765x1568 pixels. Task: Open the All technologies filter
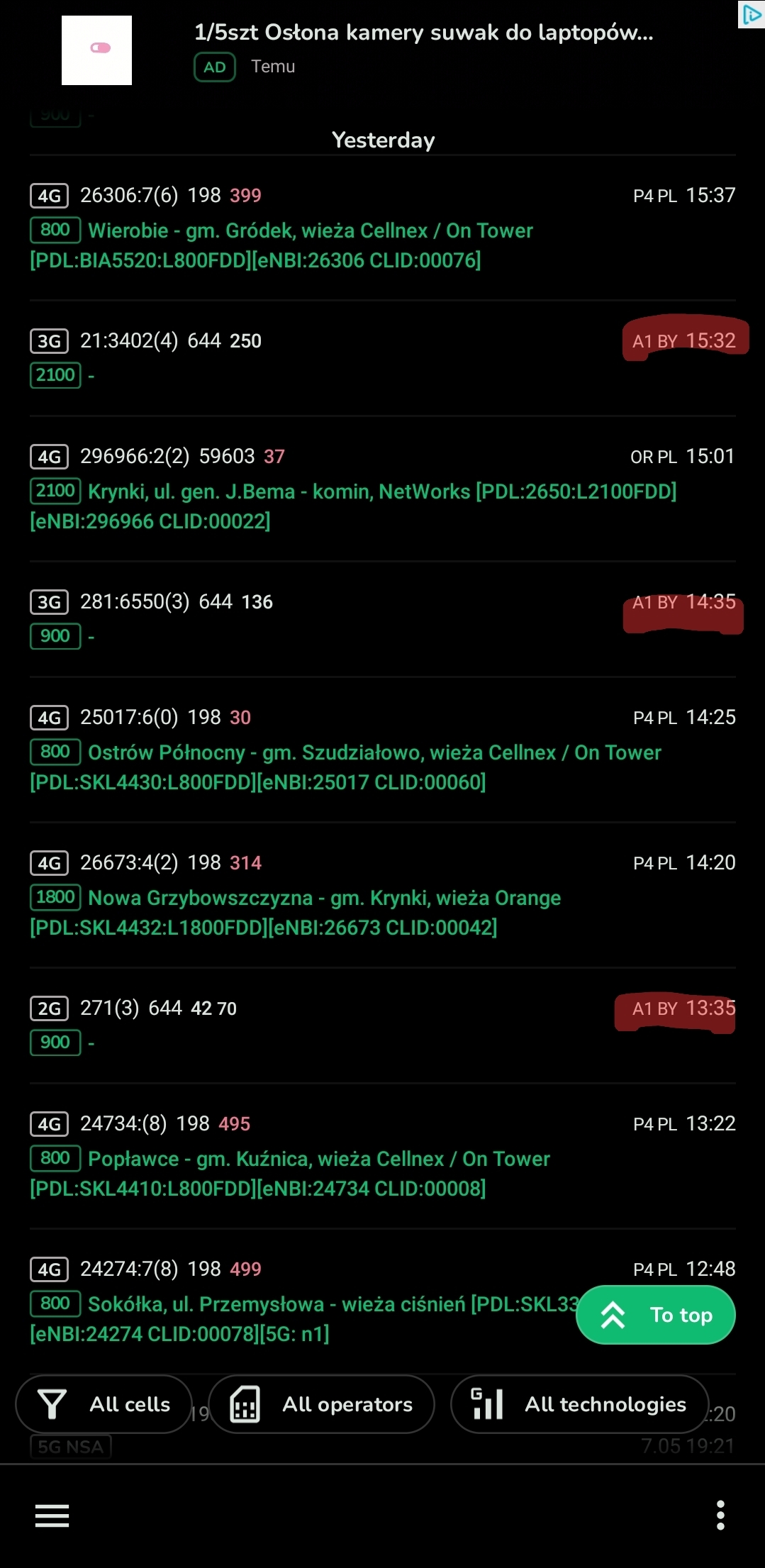(x=580, y=1404)
